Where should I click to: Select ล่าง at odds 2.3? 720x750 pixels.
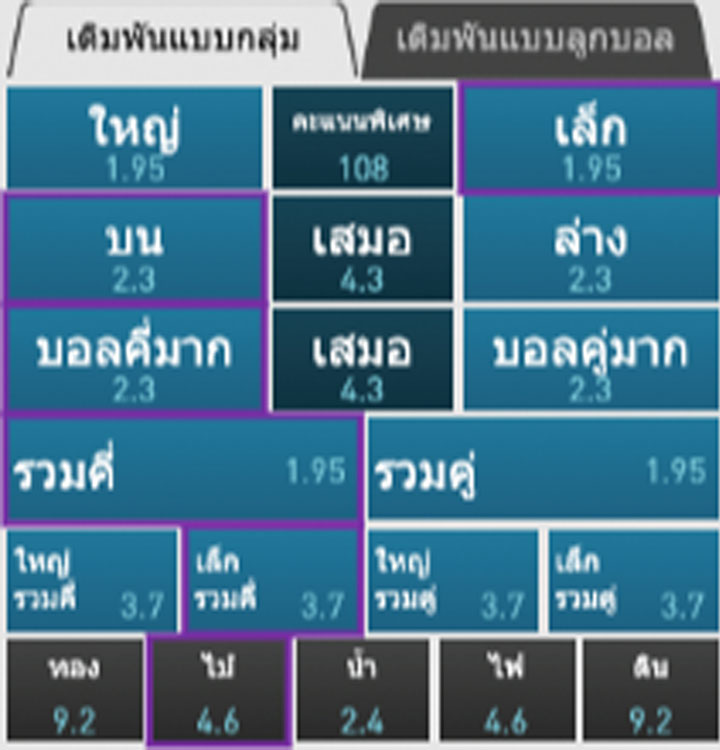(591, 249)
